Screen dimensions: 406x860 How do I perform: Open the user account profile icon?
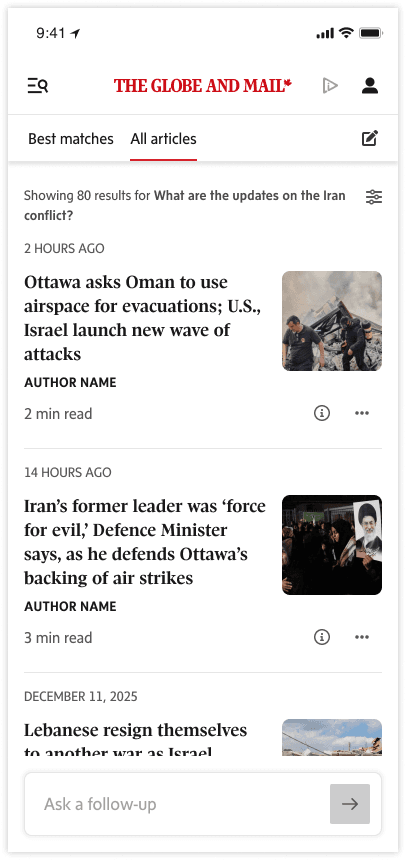point(370,86)
